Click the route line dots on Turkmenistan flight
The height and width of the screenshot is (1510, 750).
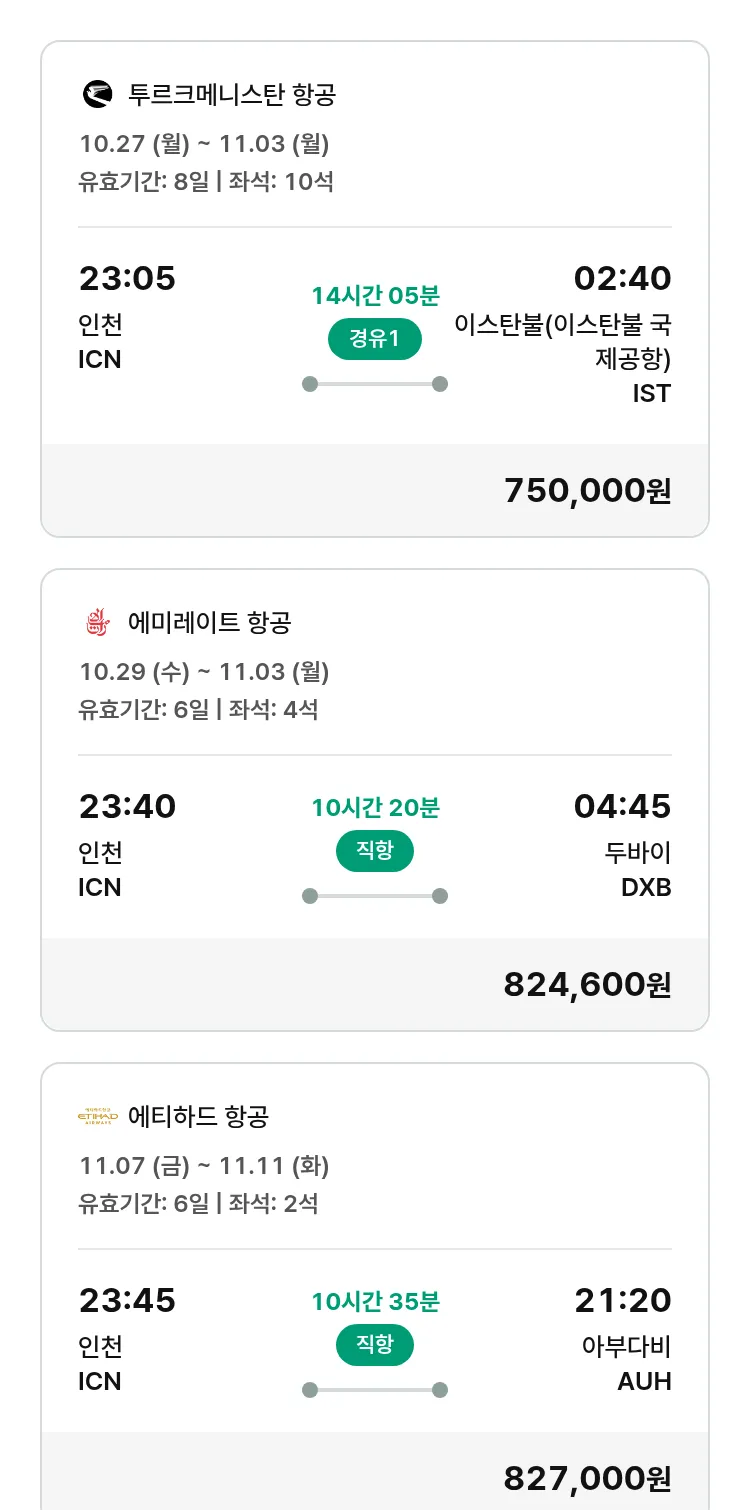click(375, 381)
